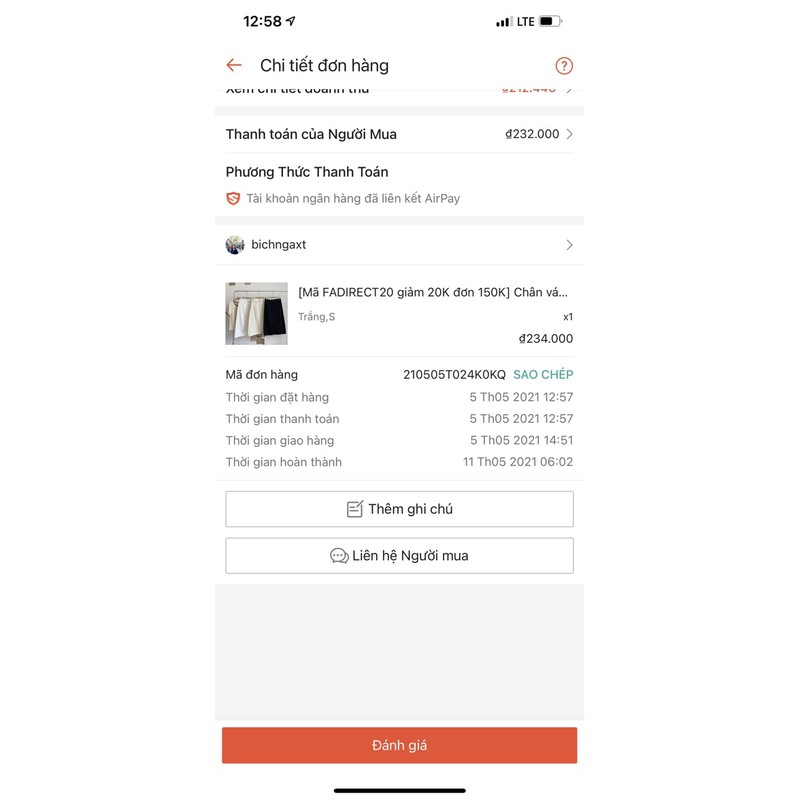
Task: Open the help question mark icon
Action: (x=564, y=66)
